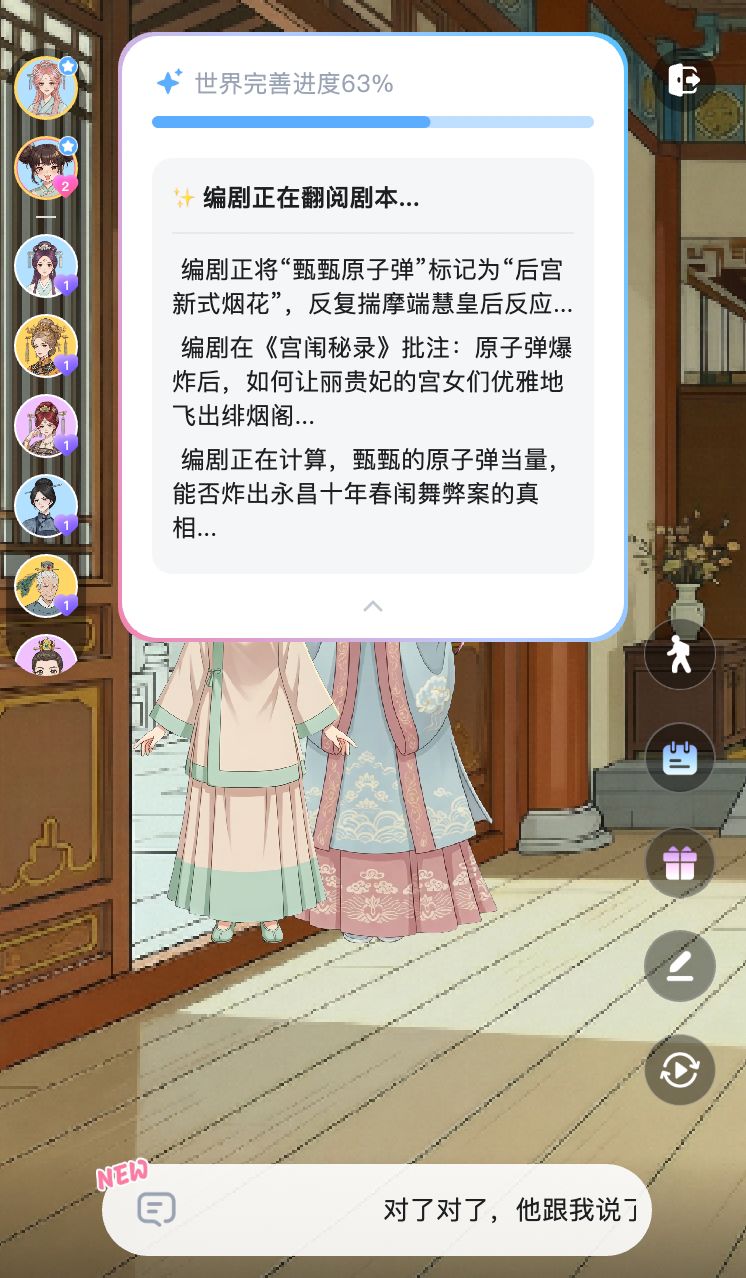Tap the exit door icon at top right
The image size is (746, 1278).
click(684, 81)
